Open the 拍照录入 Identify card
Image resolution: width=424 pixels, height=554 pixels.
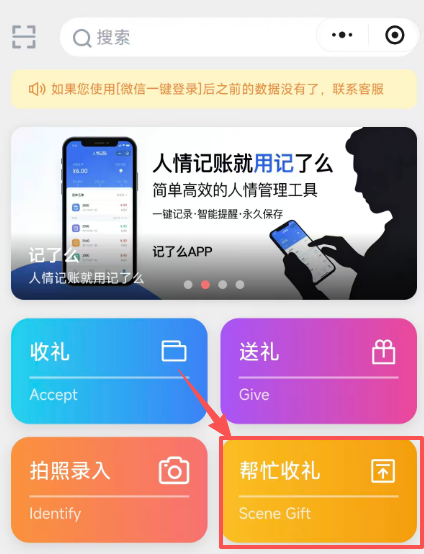[x=109, y=490]
